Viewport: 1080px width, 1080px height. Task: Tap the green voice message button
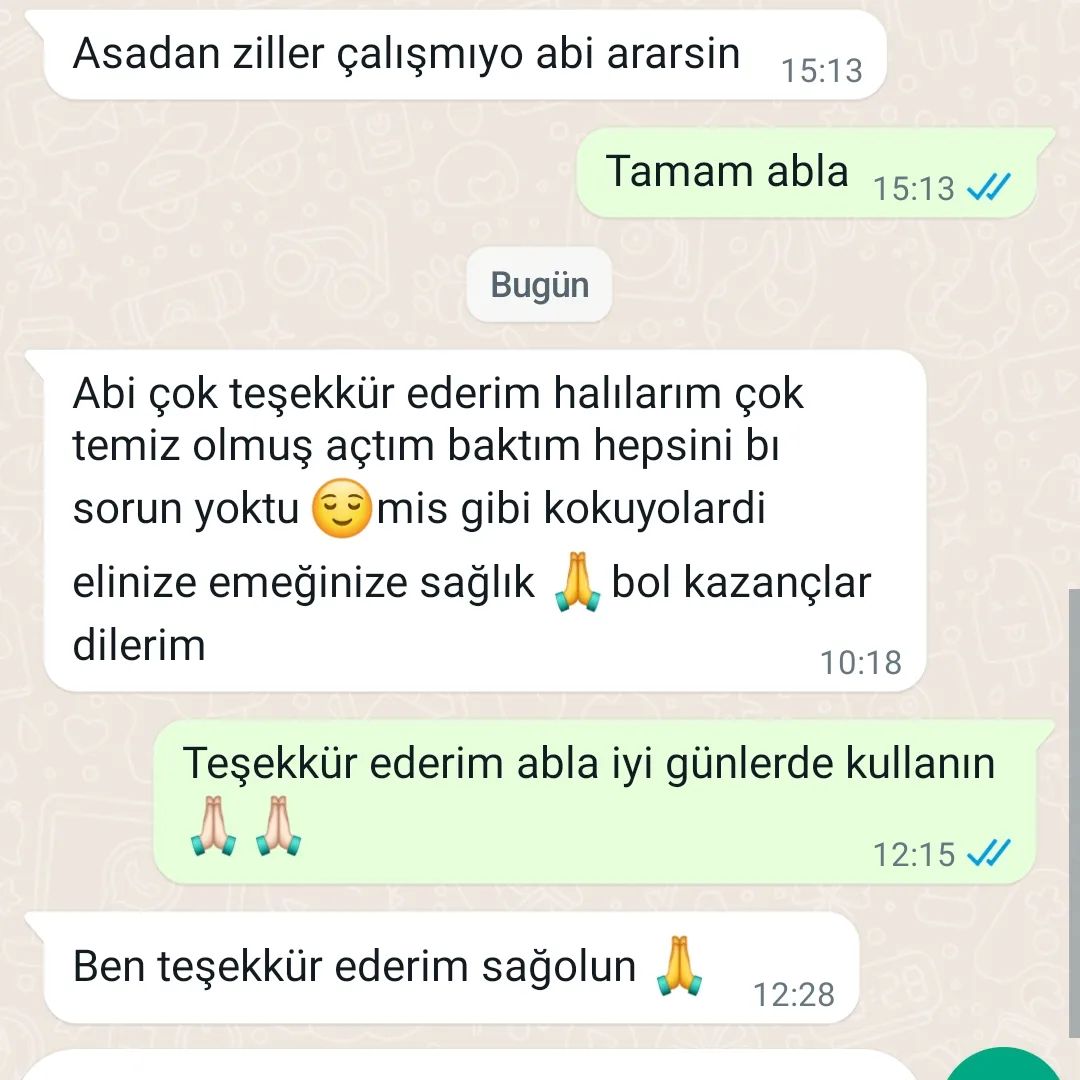pos(1004,1067)
